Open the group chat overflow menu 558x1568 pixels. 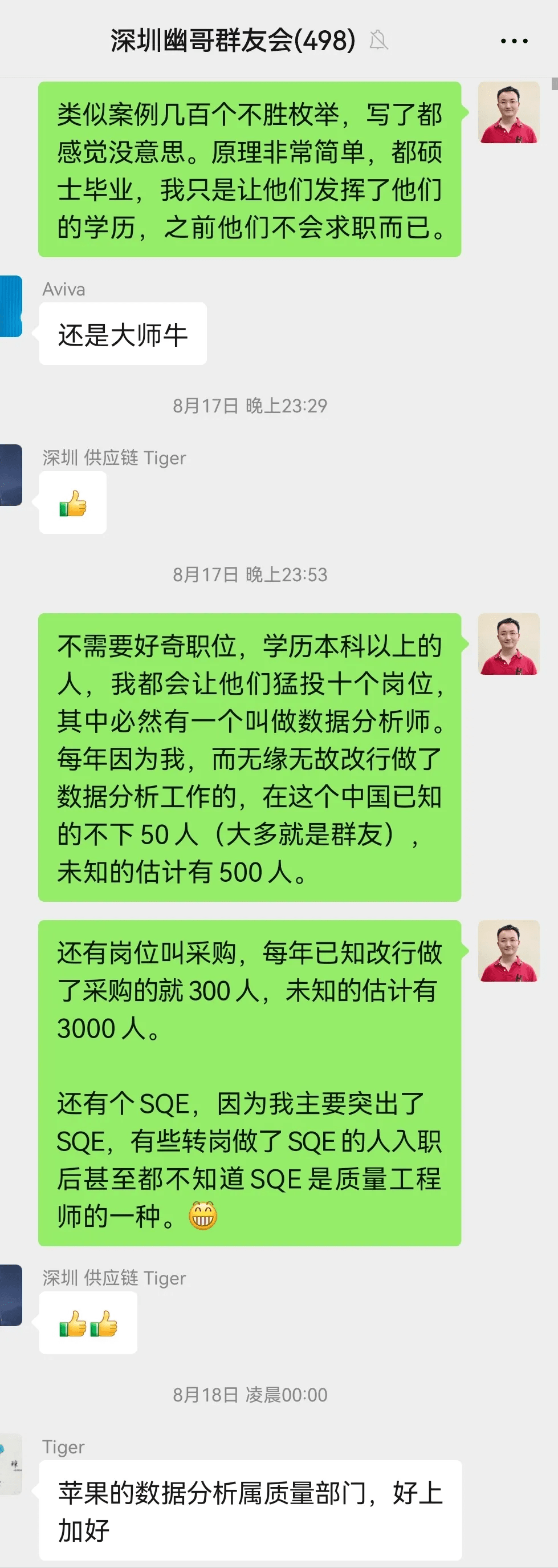click(x=514, y=40)
